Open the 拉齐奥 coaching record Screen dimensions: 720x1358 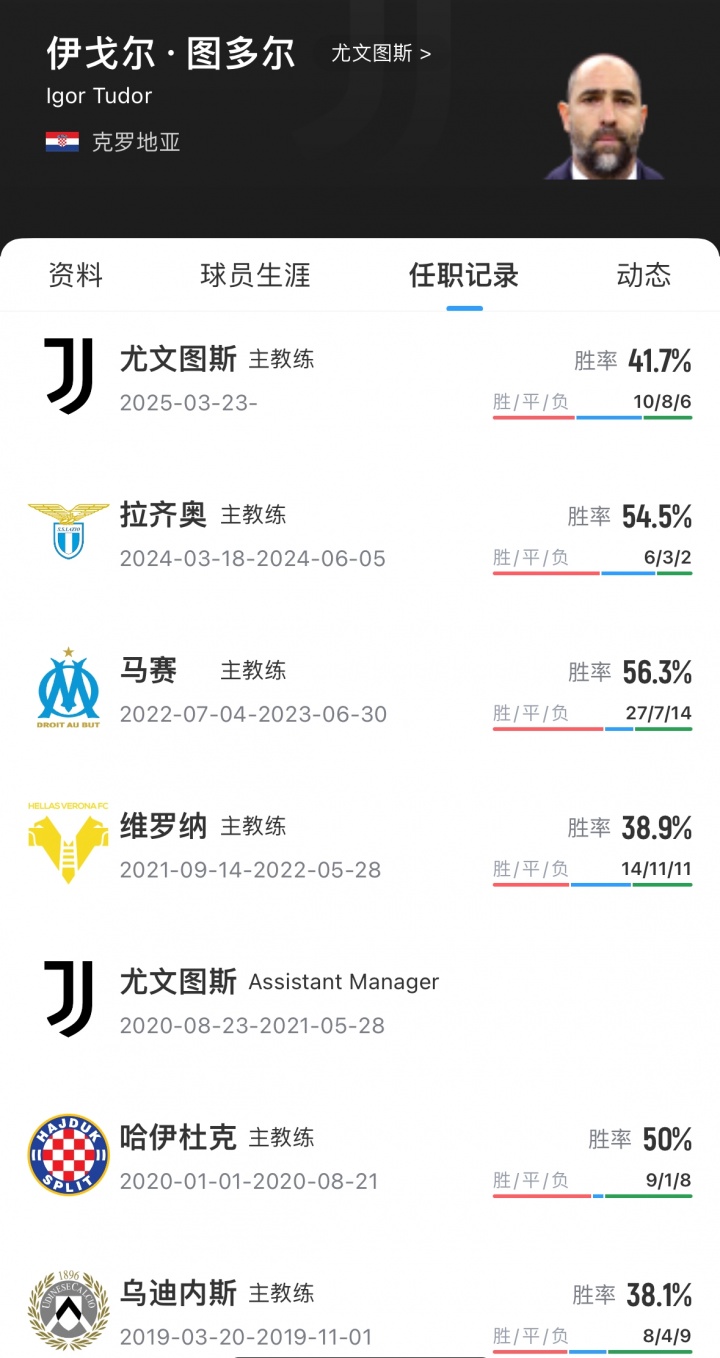360,535
